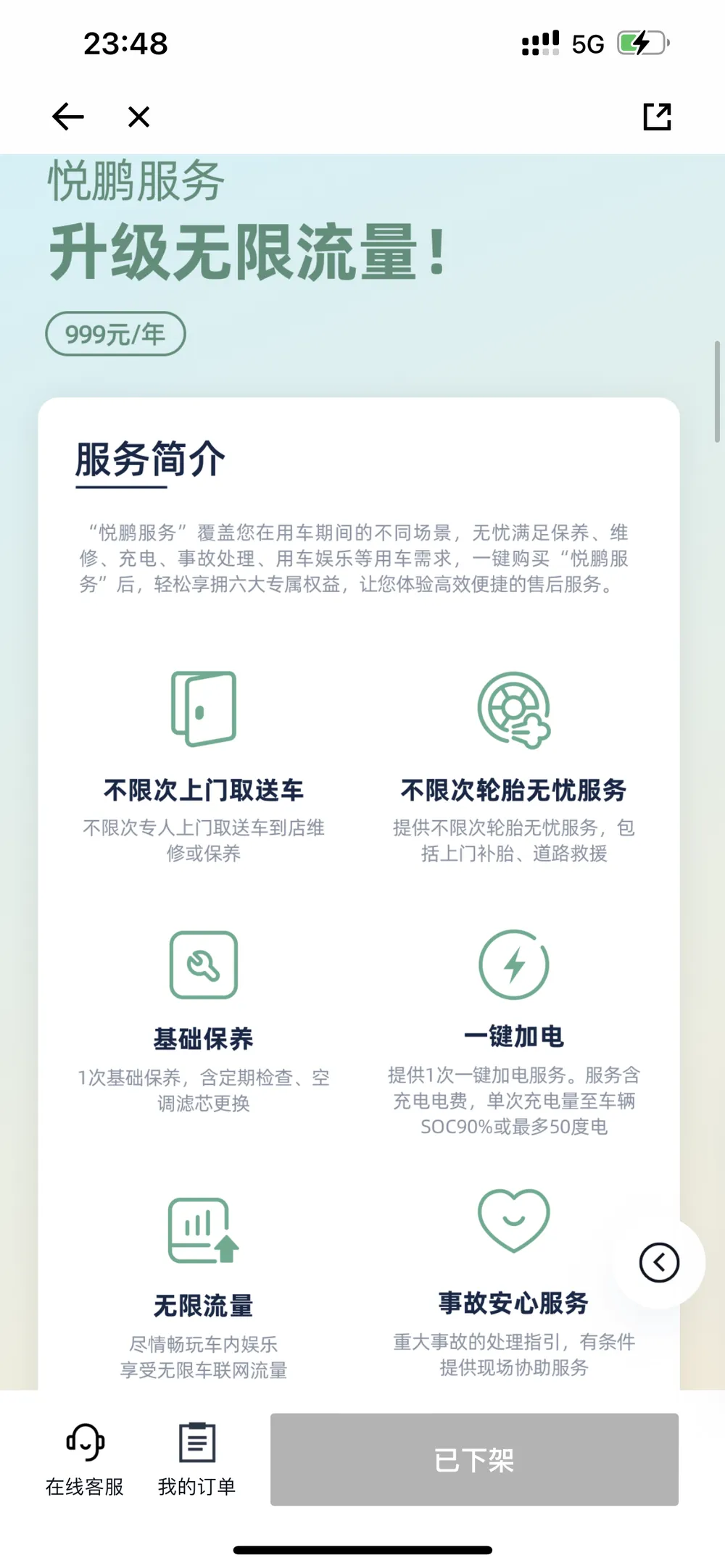Share this page via the top-right icon
This screenshot has width=725, height=1568.
coord(657,117)
